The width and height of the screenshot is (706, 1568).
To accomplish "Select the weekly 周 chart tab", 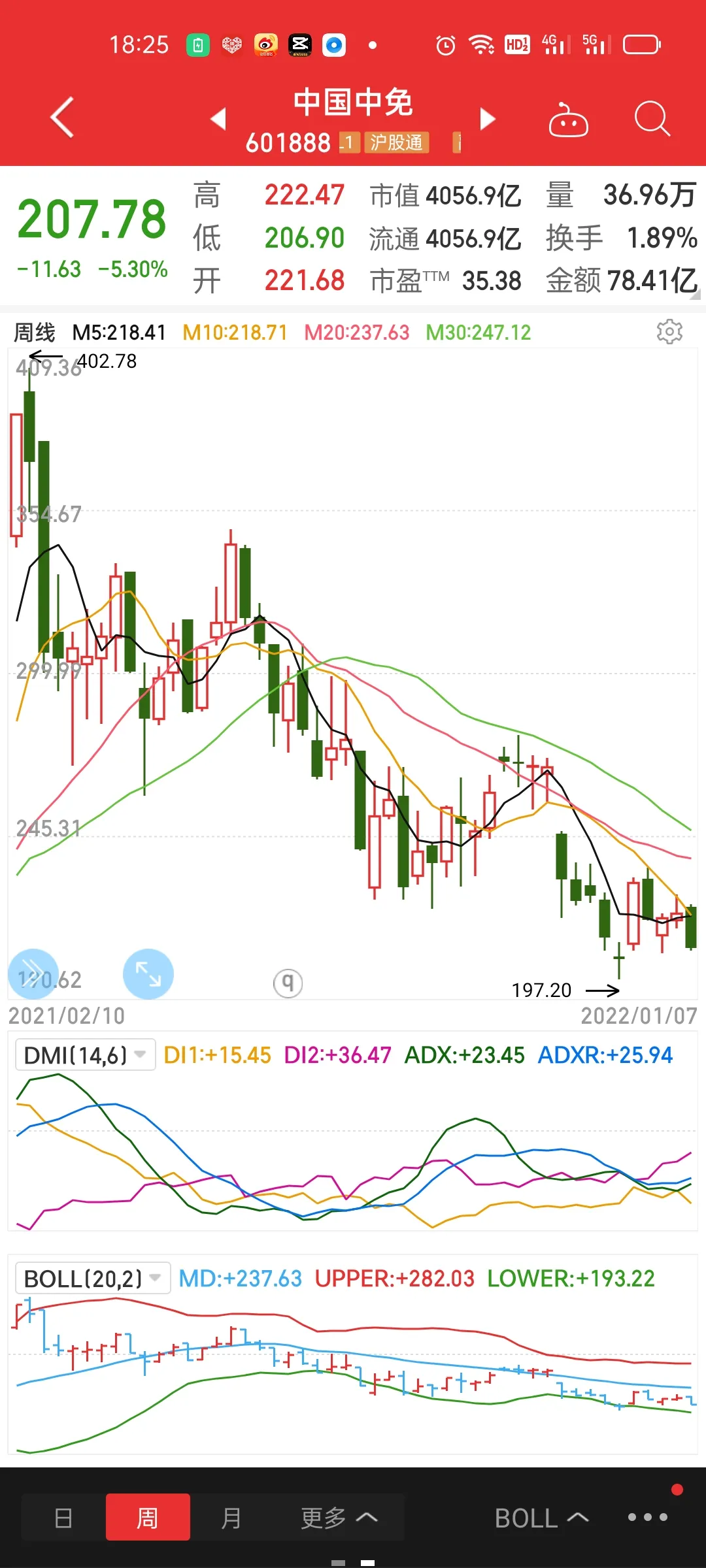I will [148, 1517].
